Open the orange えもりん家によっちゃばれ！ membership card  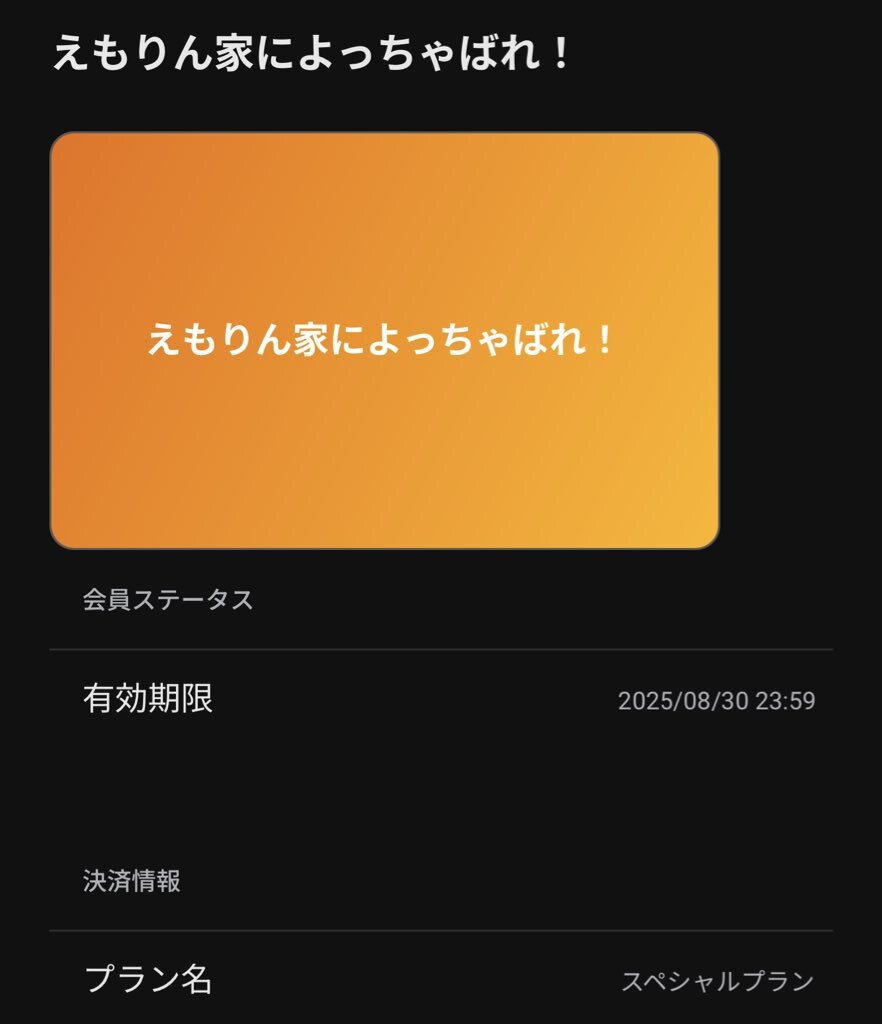(385, 340)
